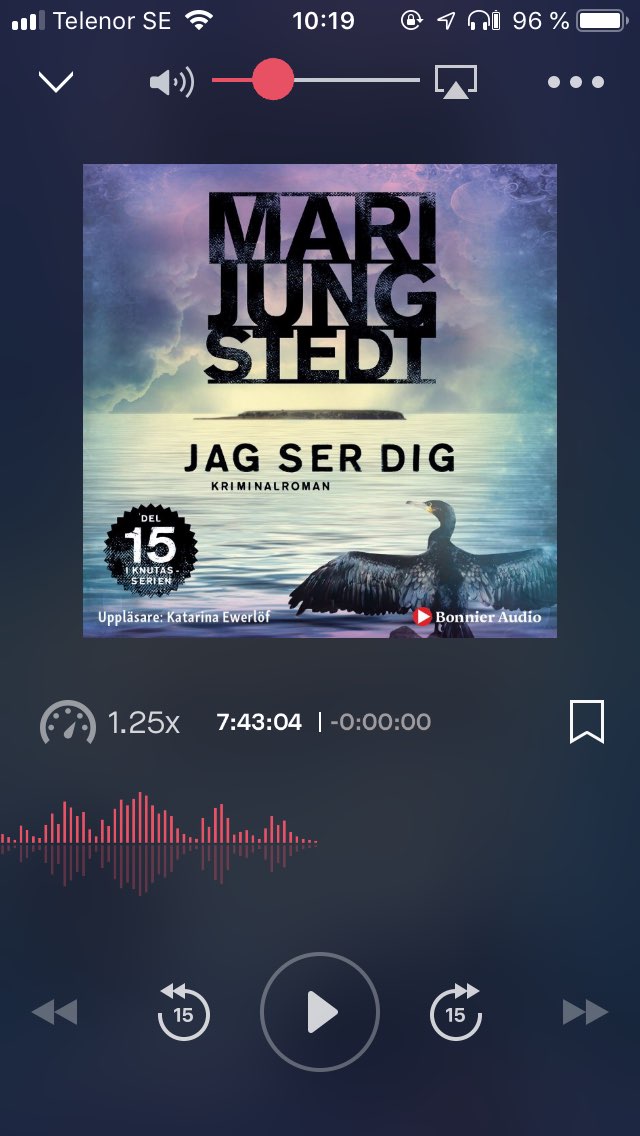Go to the previous chapter

coord(54,1013)
